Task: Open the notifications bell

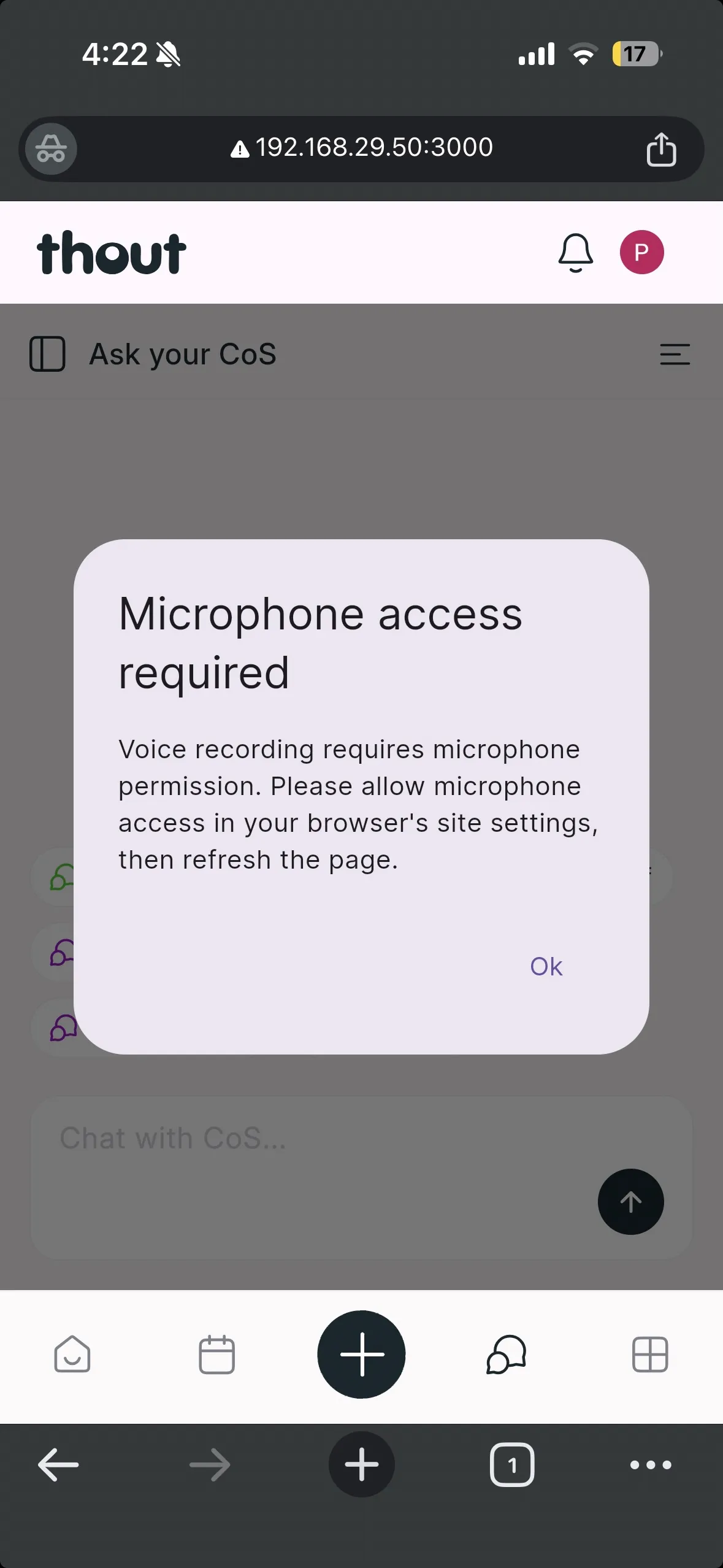Action: [575, 252]
